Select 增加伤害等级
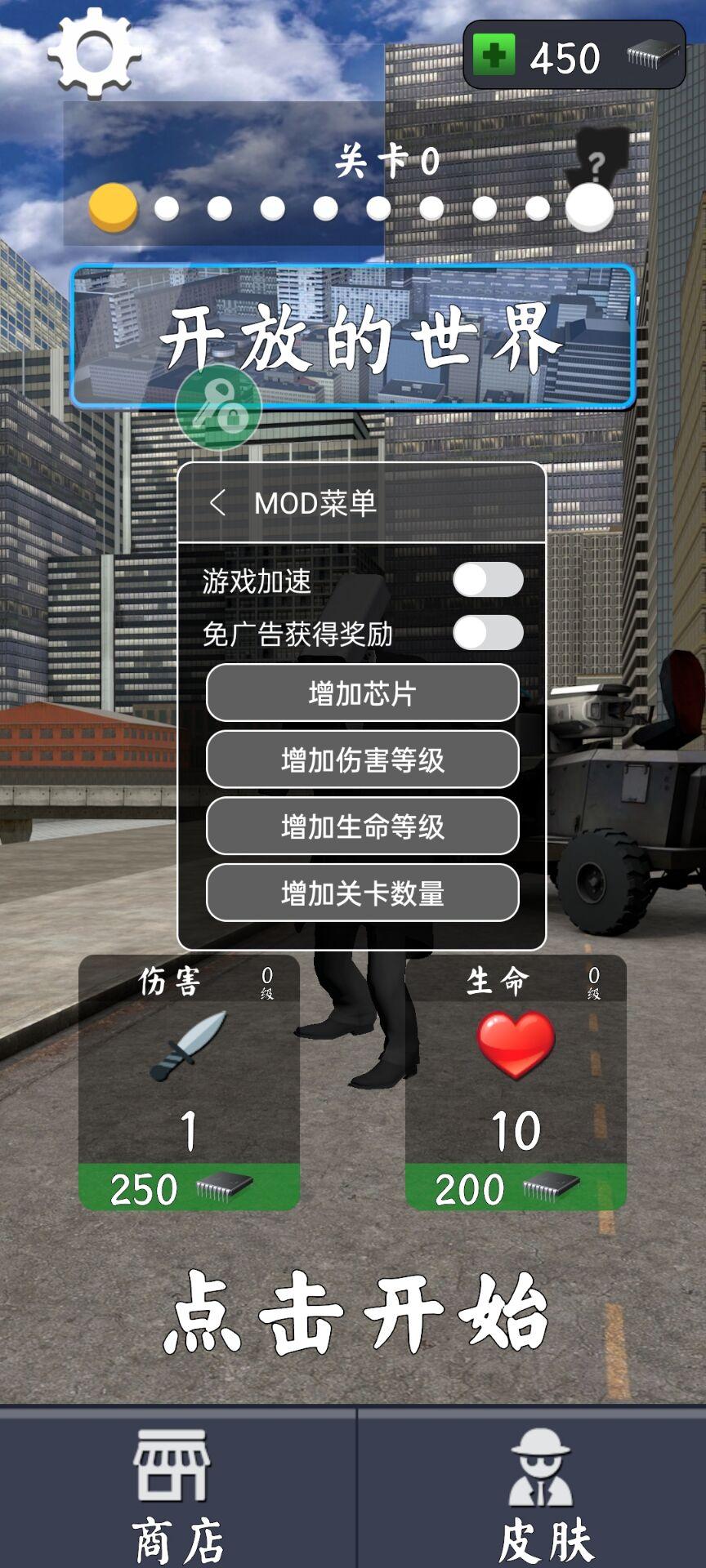Screen dimensions: 706x1568 coord(363,760)
